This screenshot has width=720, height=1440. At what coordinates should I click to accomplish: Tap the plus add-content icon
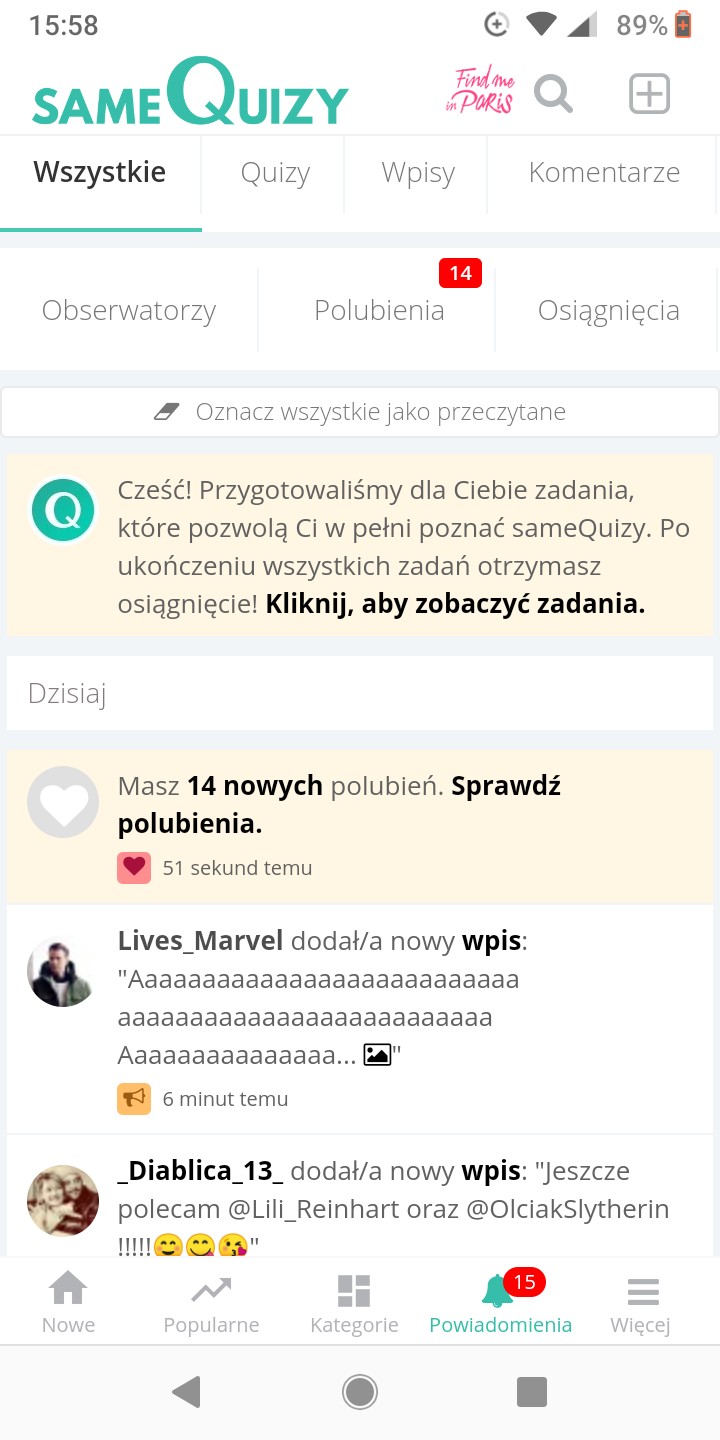pos(649,94)
